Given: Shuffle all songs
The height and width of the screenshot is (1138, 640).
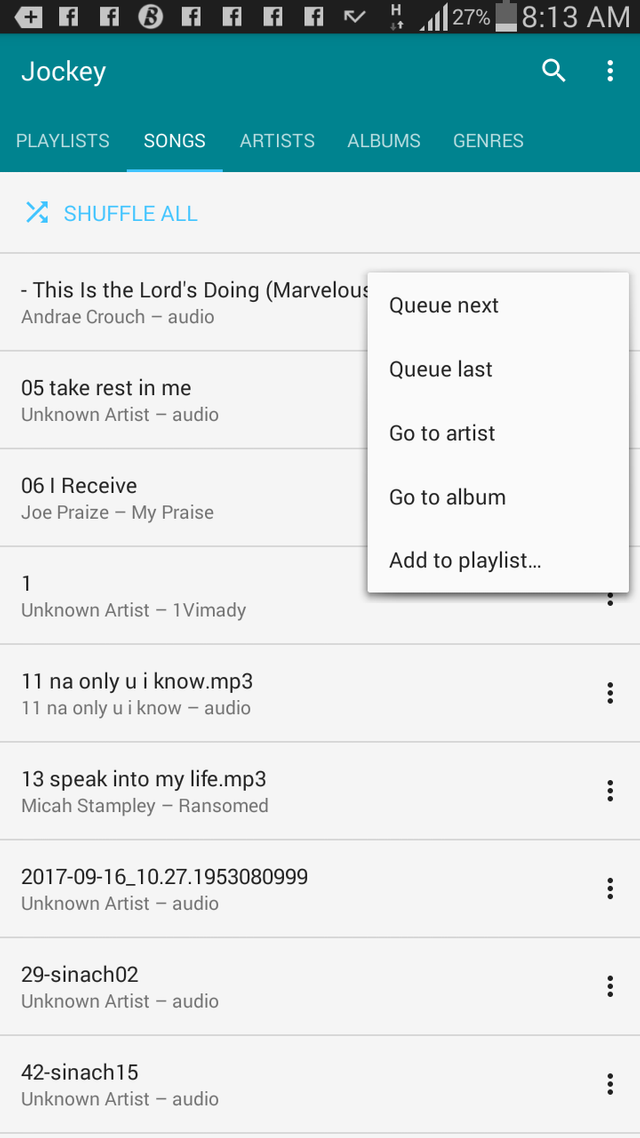Looking at the screenshot, I should (x=111, y=213).
